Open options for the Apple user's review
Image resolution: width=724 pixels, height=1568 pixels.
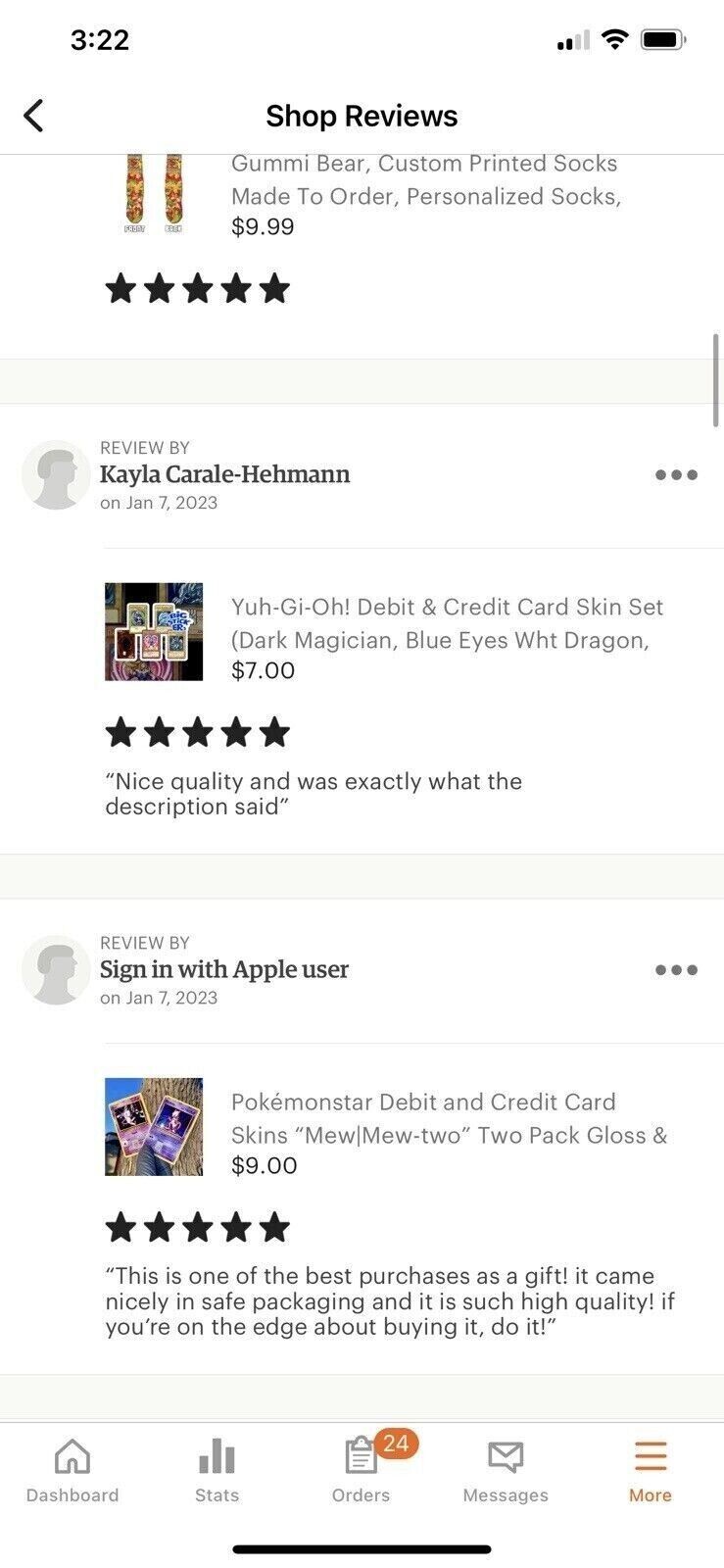pyautogui.click(x=676, y=970)
